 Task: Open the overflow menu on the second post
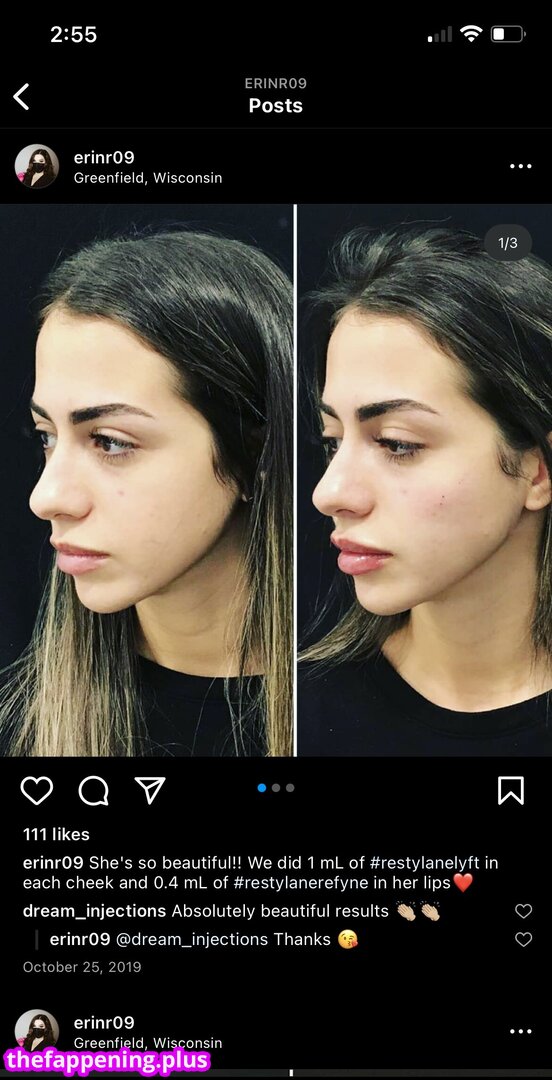tap(520, 1031)
